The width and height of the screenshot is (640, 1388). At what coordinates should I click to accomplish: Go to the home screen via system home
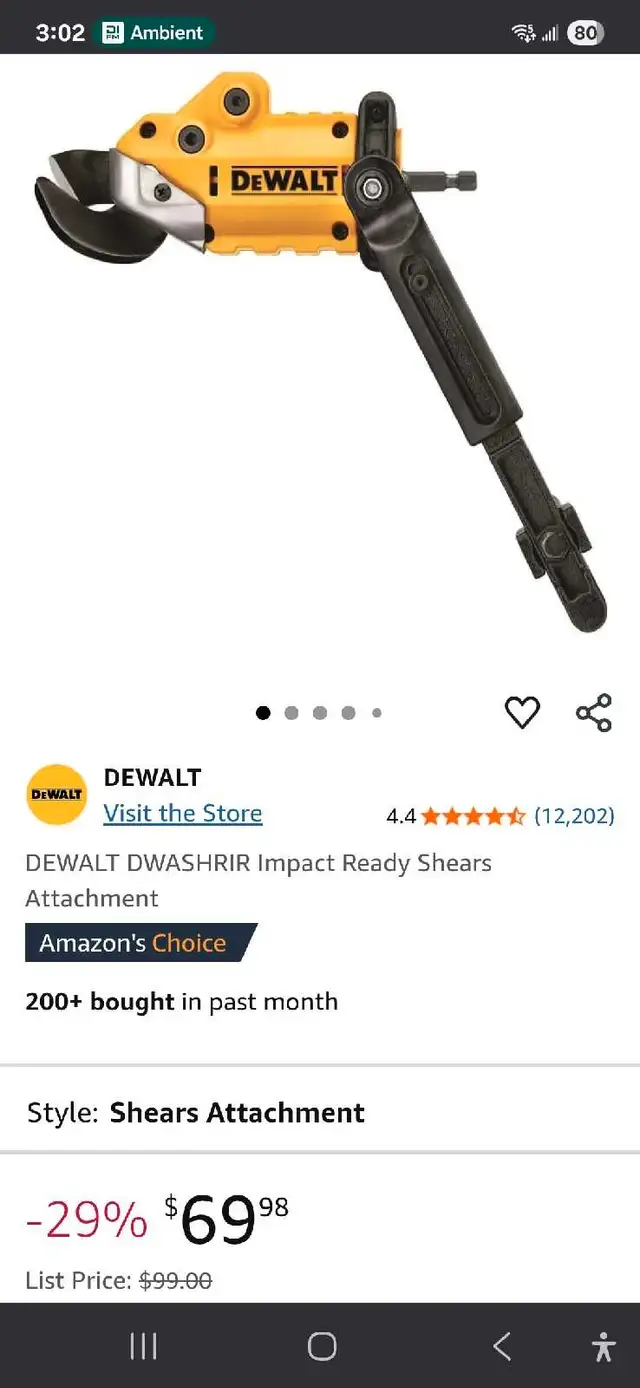322,1346
